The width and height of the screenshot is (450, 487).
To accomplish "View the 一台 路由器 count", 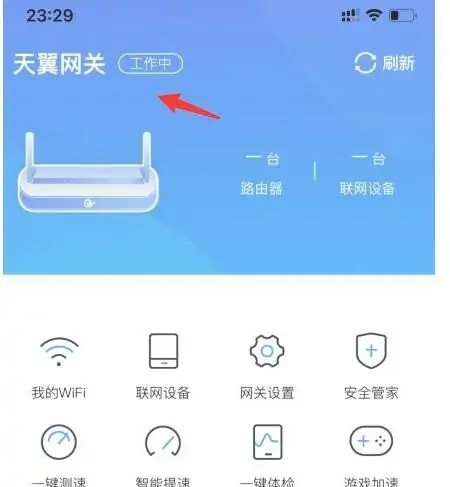I will coord(262,174).
